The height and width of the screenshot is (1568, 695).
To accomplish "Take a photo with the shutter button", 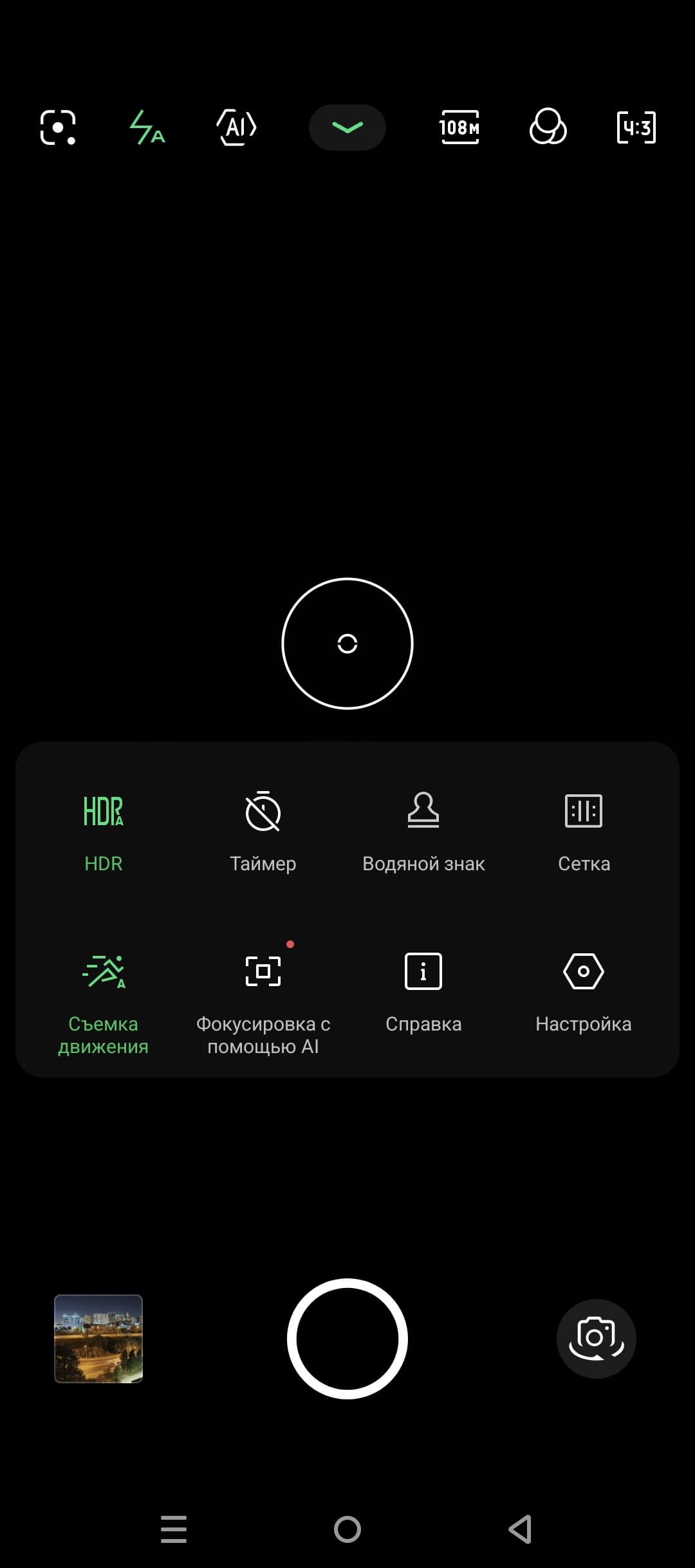I will [347, 1338].
